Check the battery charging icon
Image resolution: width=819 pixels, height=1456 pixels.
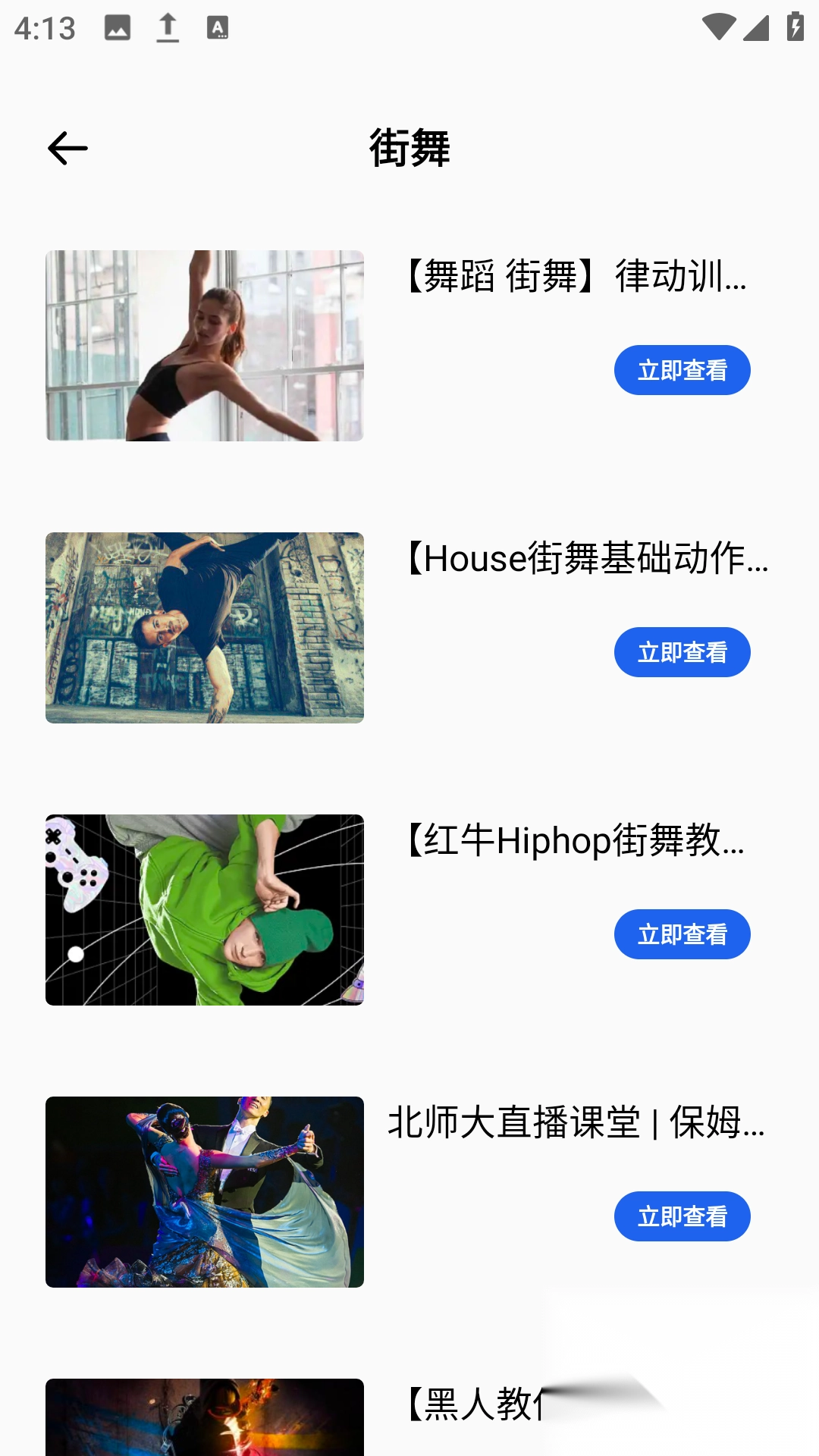click(x=794, y=25)
